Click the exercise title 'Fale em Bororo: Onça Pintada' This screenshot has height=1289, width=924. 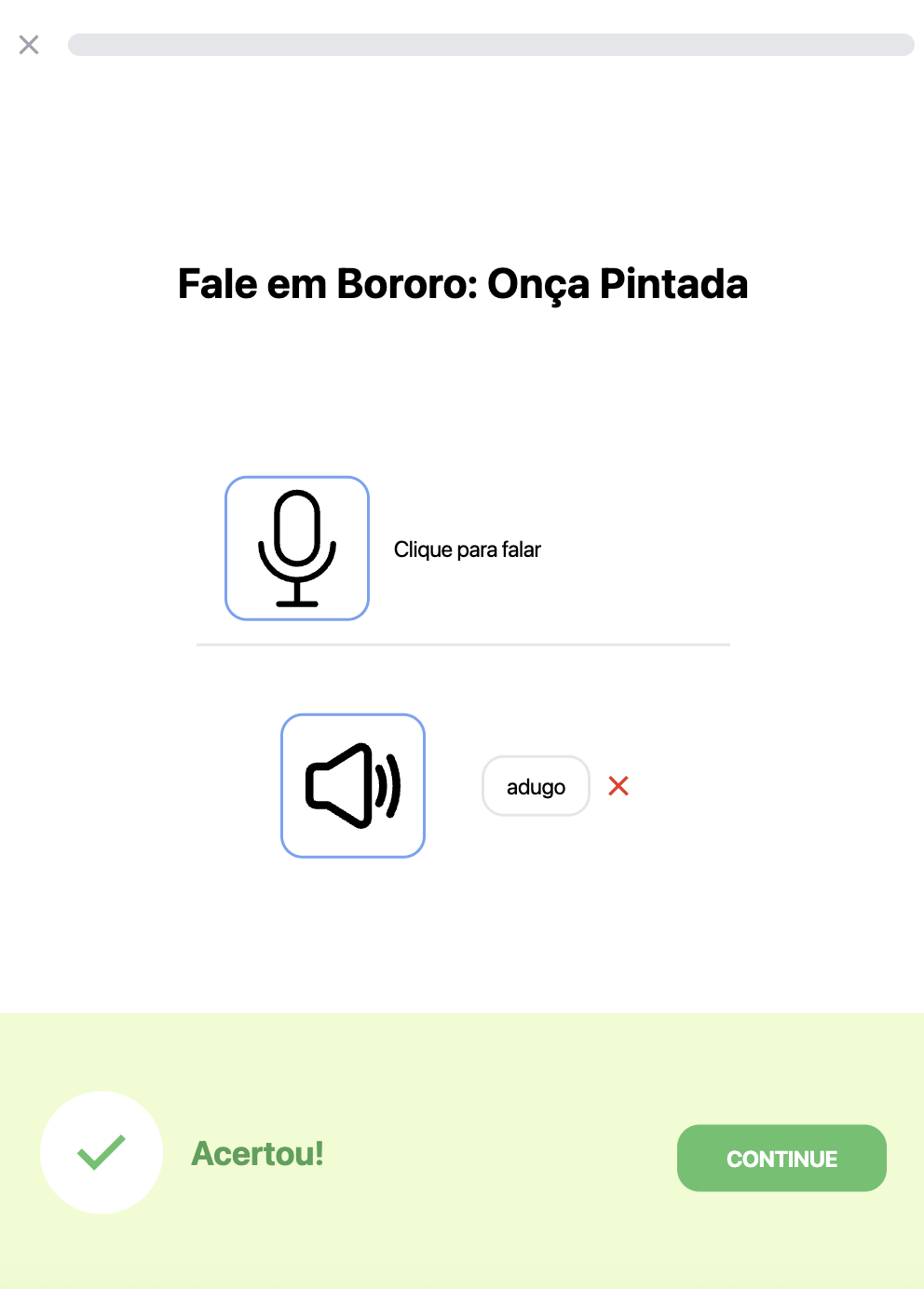pos(462,284)
